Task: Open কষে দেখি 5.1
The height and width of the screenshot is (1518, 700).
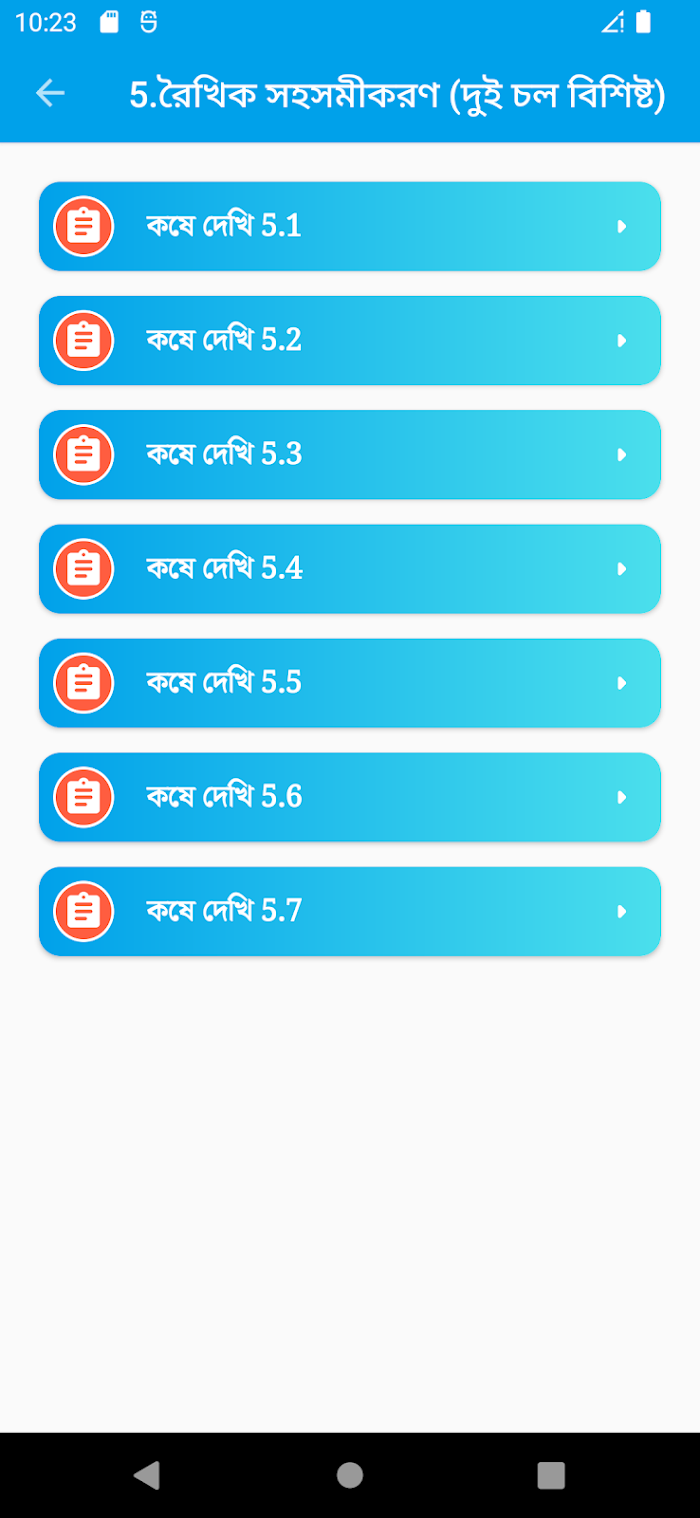Action: click(x=350, y=226)
